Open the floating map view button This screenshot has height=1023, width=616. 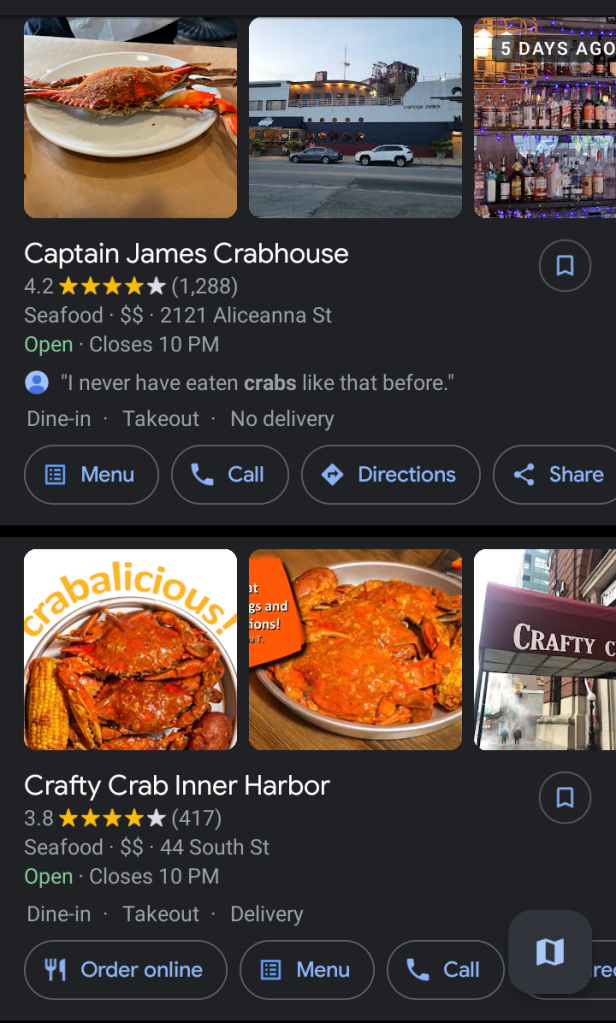(x=549, y=951)
